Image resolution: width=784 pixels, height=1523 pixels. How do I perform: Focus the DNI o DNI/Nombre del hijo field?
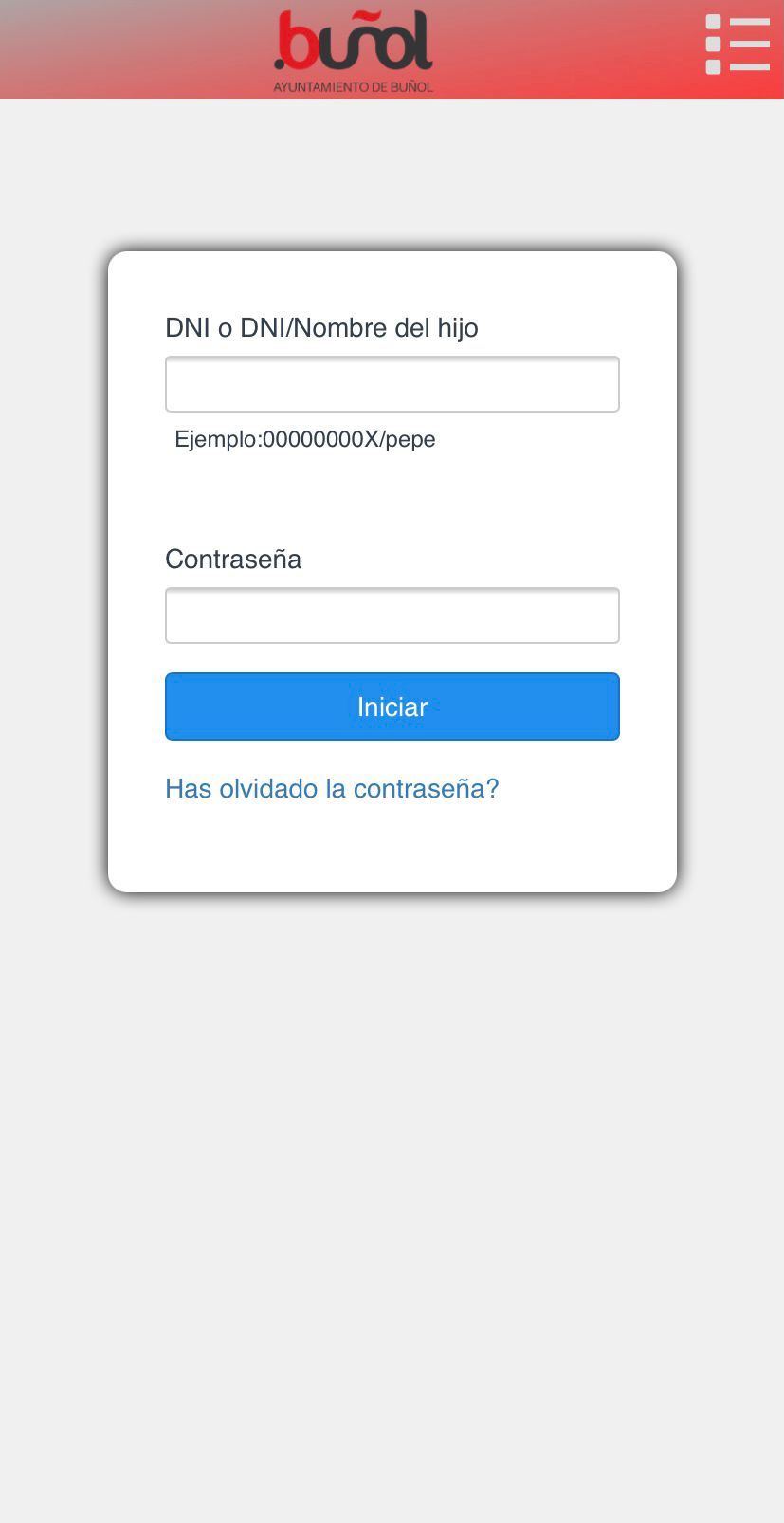point(392,384)
